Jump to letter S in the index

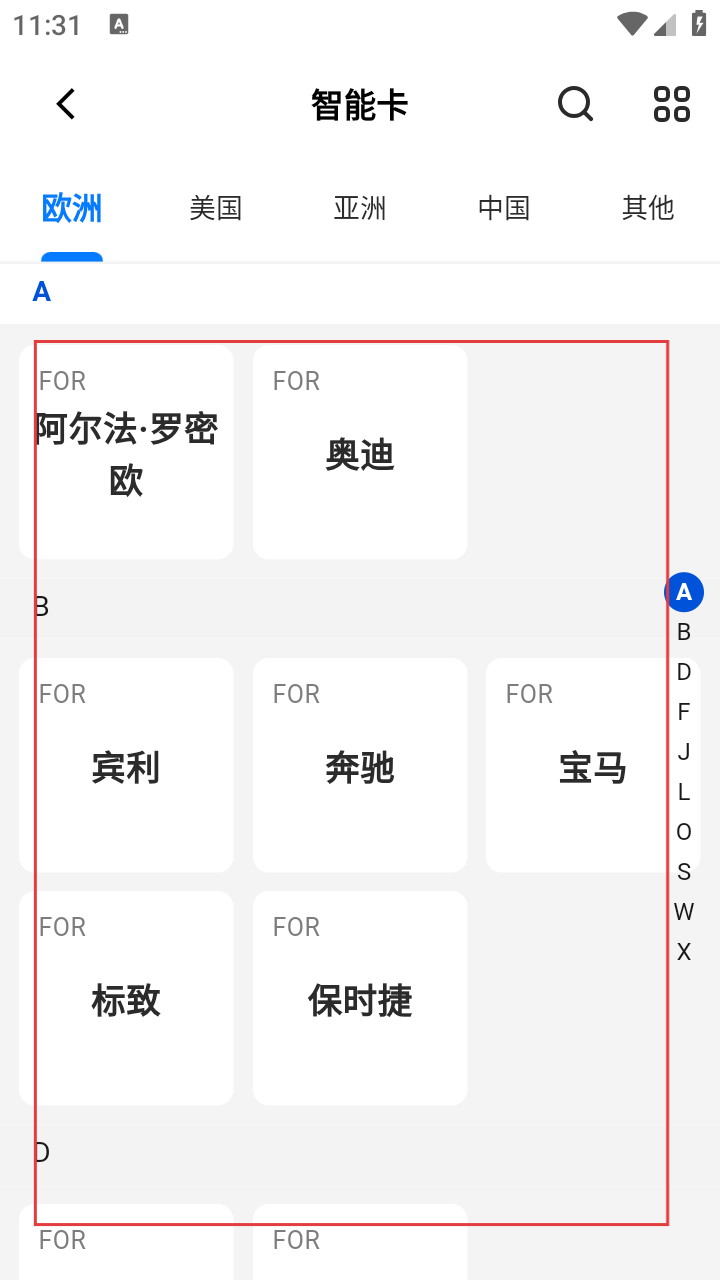[x=684, y=872]
